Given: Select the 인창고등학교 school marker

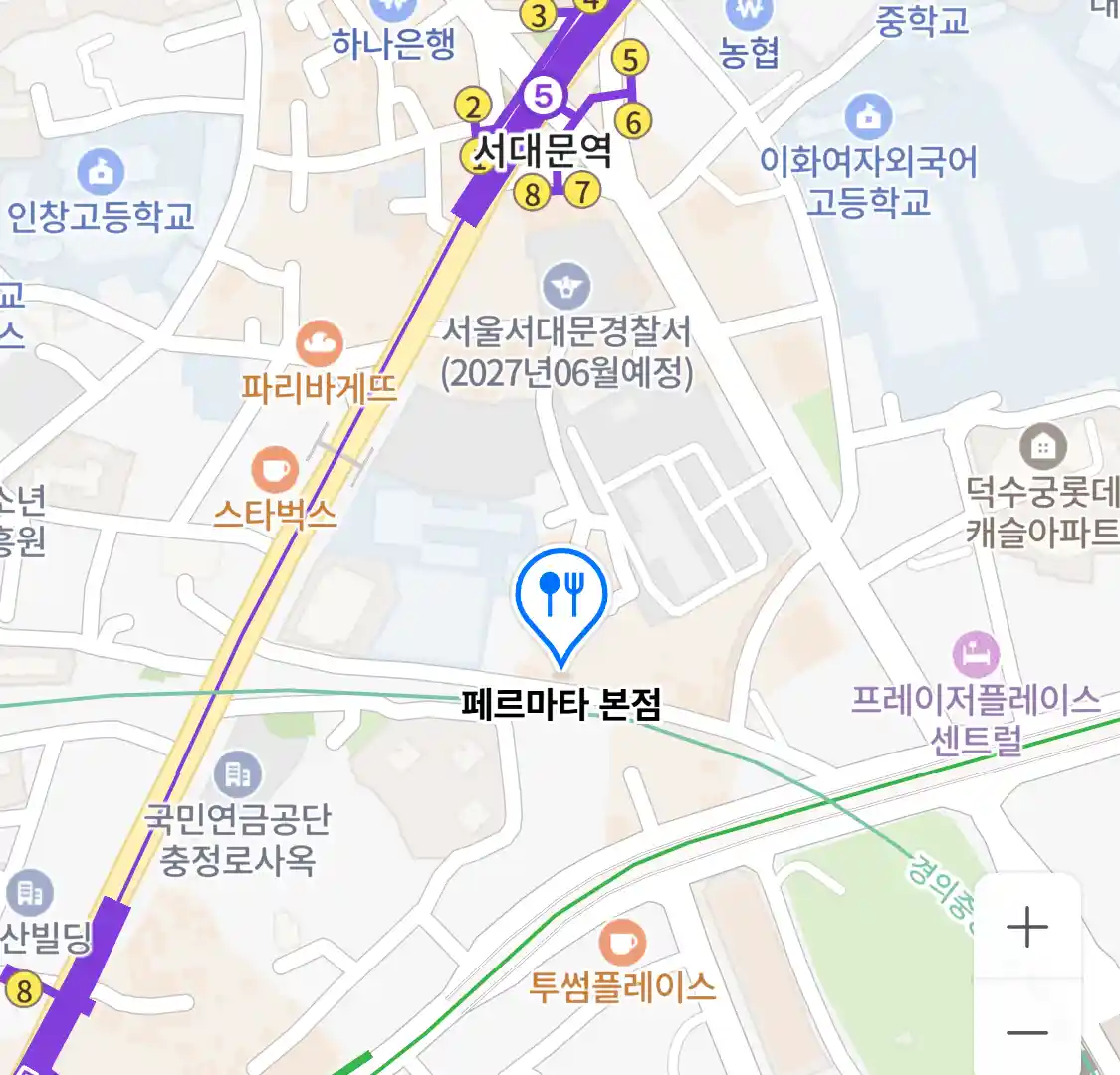Looking at the screenshot, I should click(101, 172).
